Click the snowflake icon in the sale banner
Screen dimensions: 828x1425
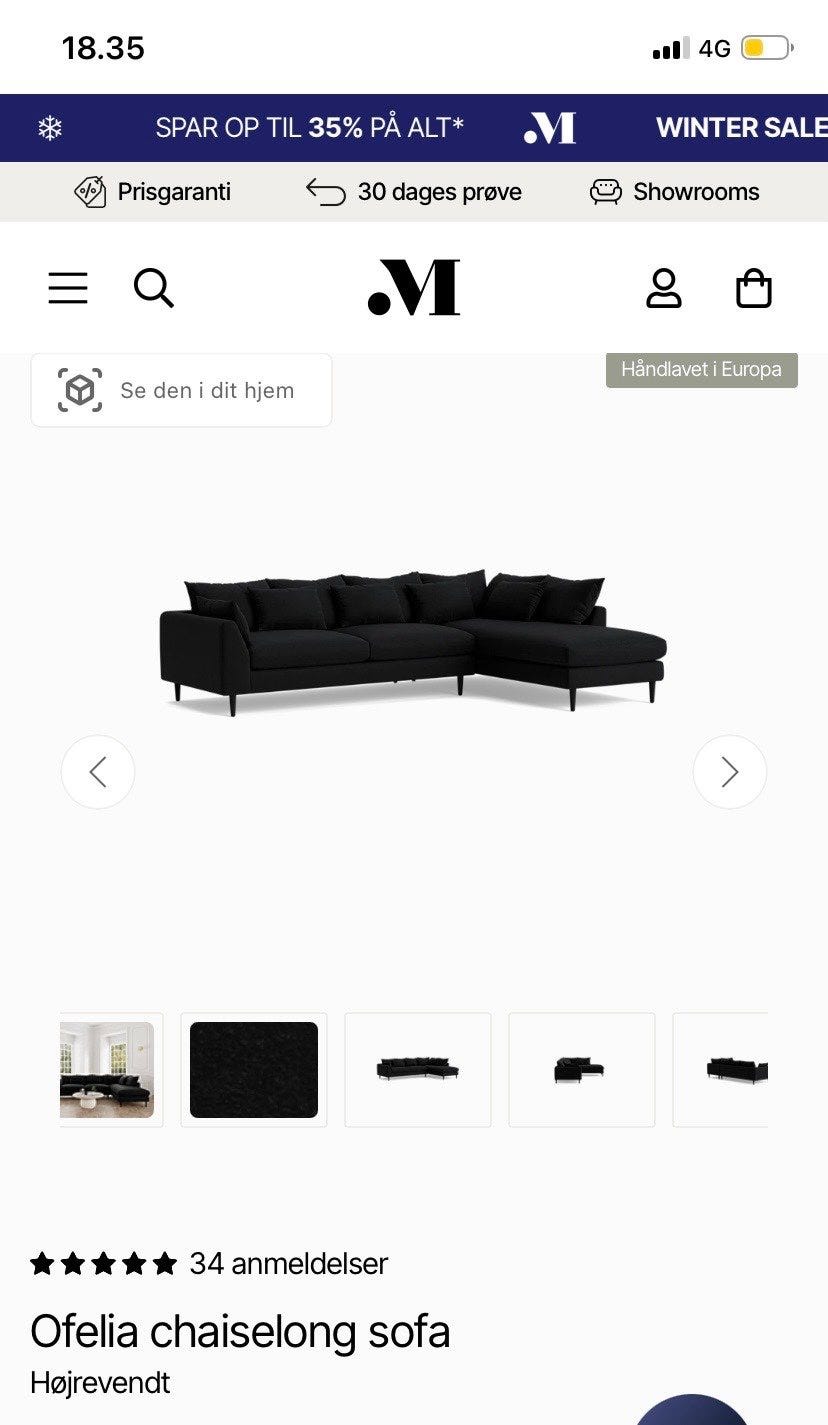(x=48, y=127)
